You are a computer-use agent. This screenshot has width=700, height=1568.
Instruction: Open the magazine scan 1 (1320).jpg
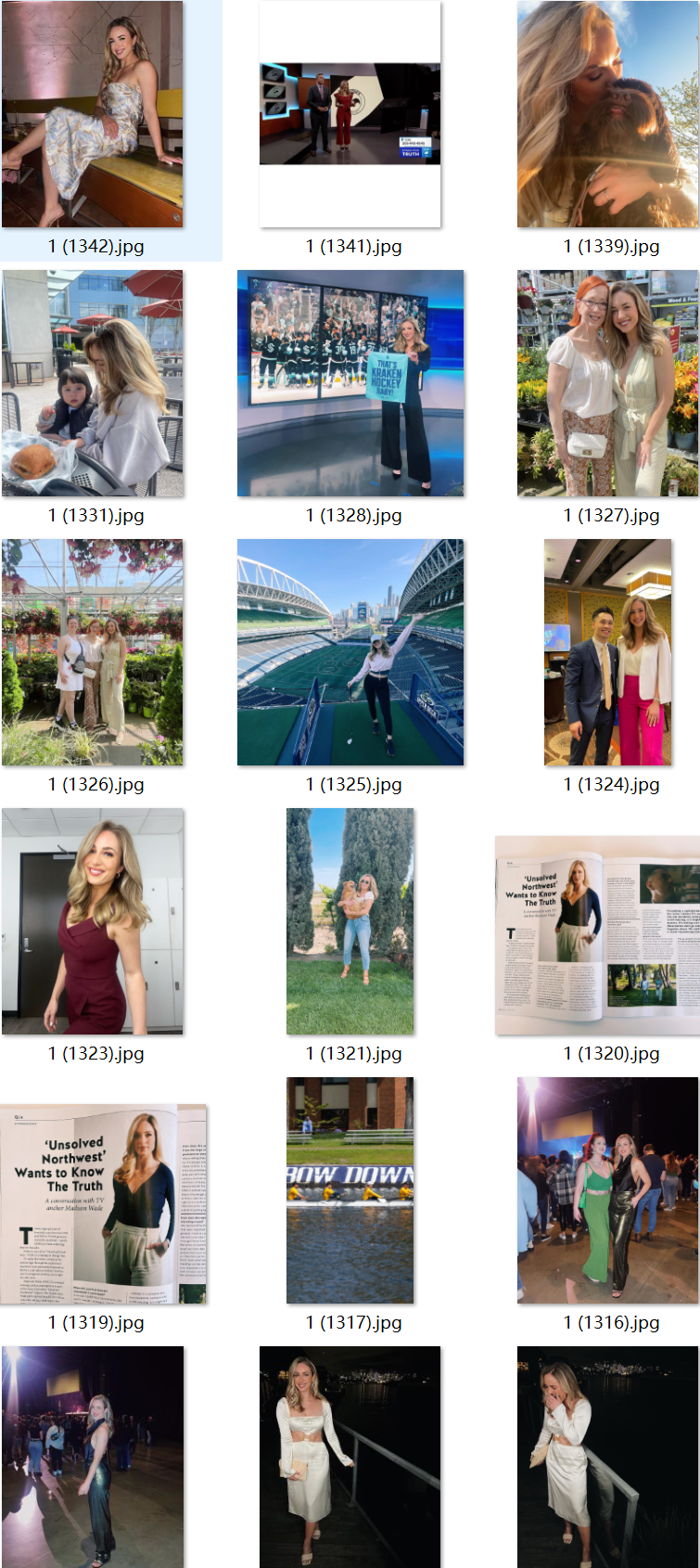click(x=597, y=935)
